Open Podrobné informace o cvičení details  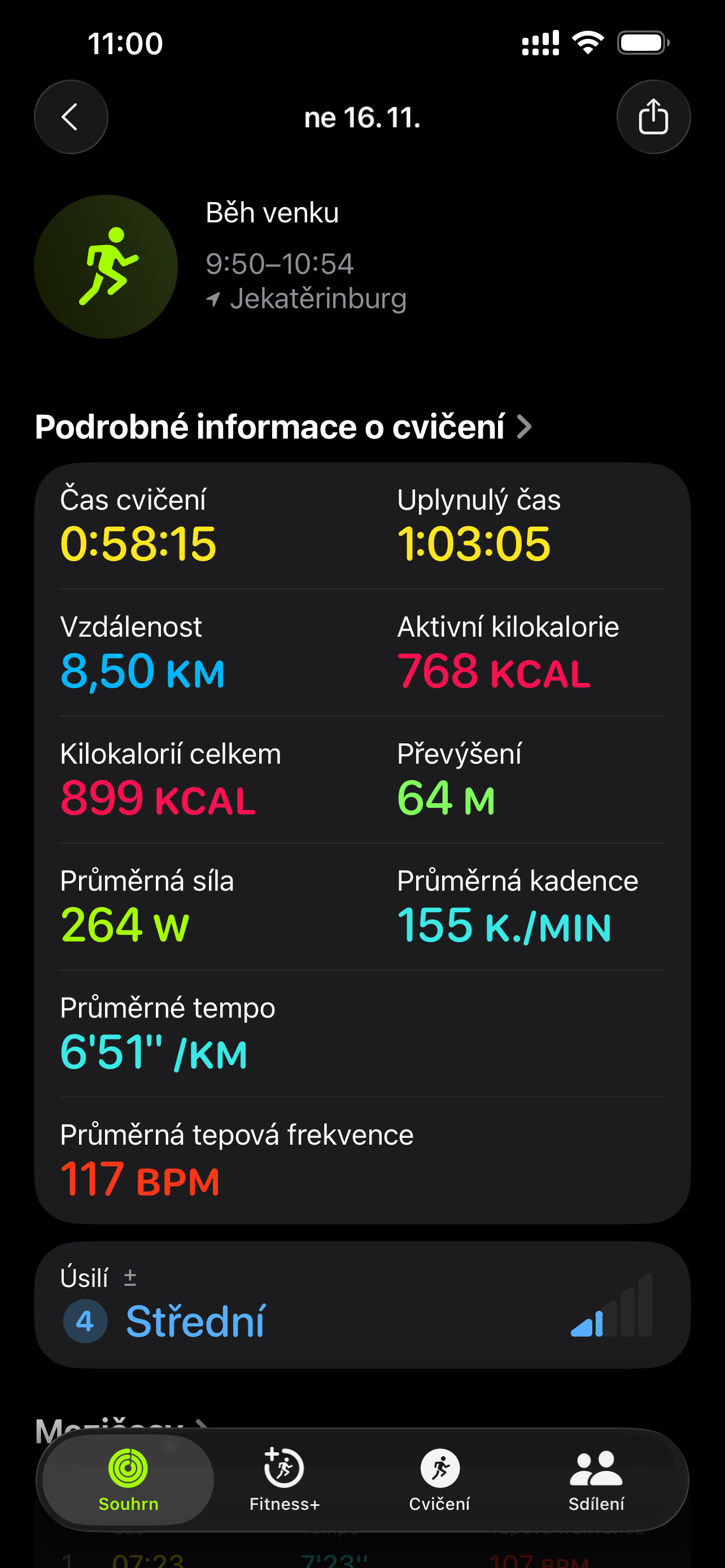[283, 427]
